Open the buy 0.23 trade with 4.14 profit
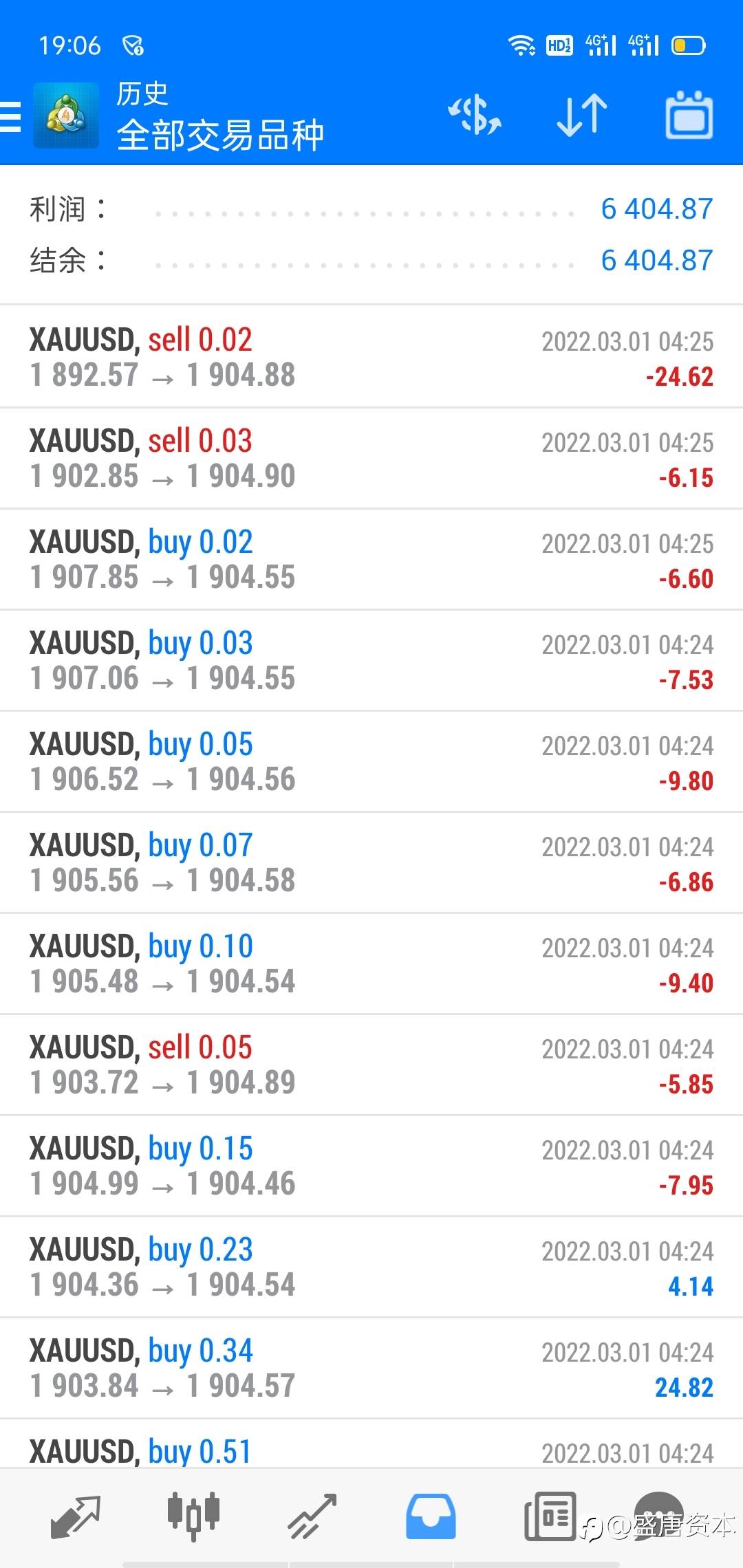 (x=371, y=1267)
